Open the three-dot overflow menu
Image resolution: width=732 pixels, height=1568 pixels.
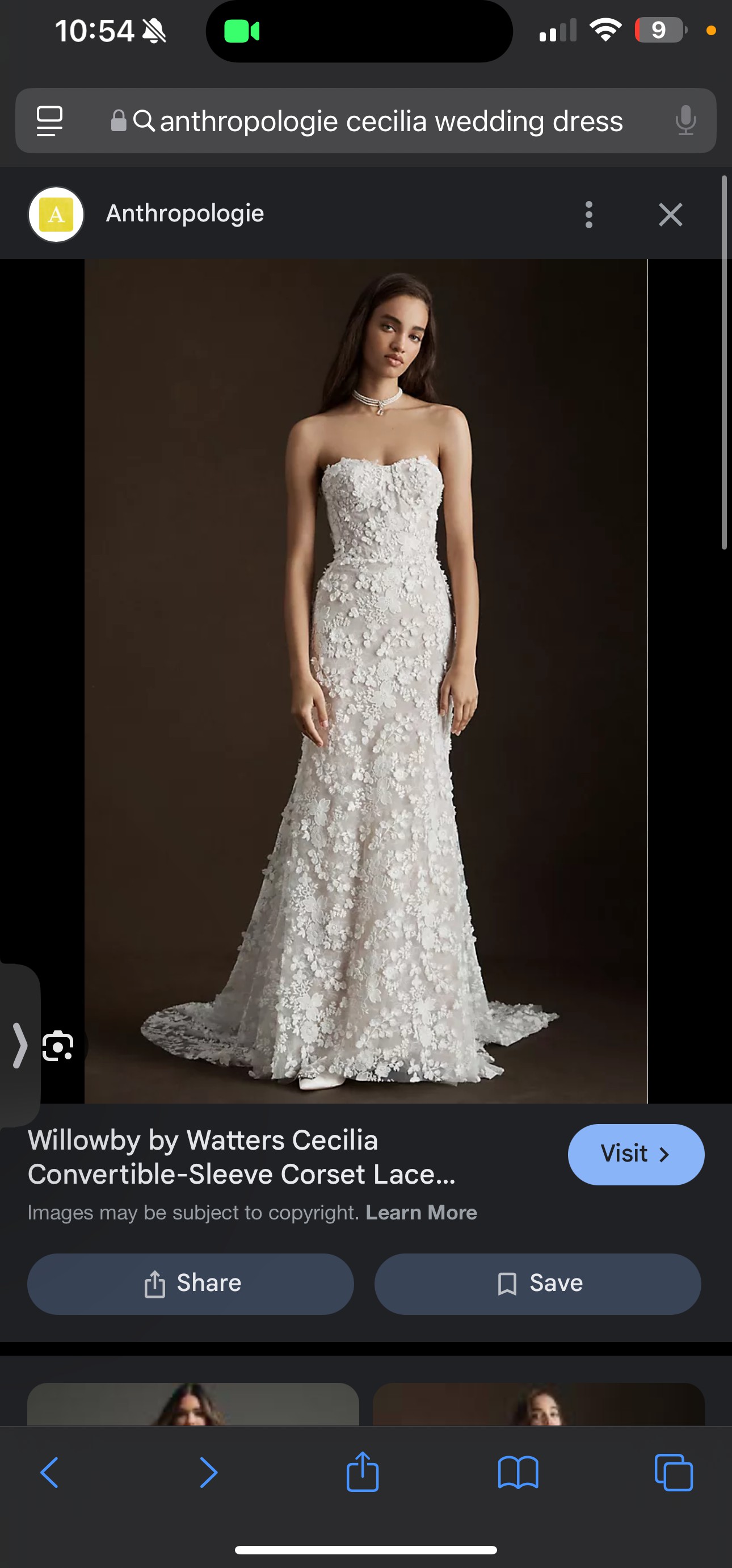click(588, 215)
